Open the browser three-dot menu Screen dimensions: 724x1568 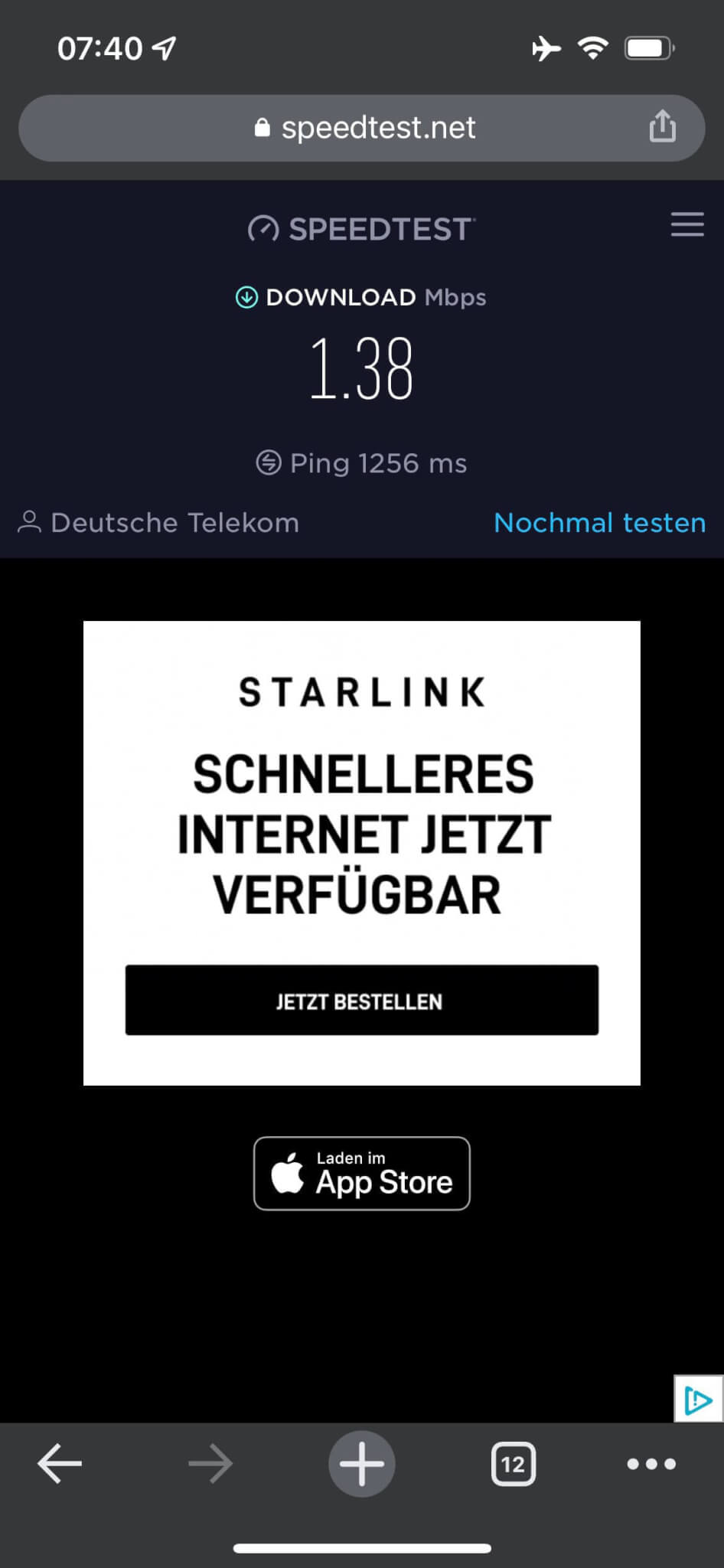click(651, 1464)
